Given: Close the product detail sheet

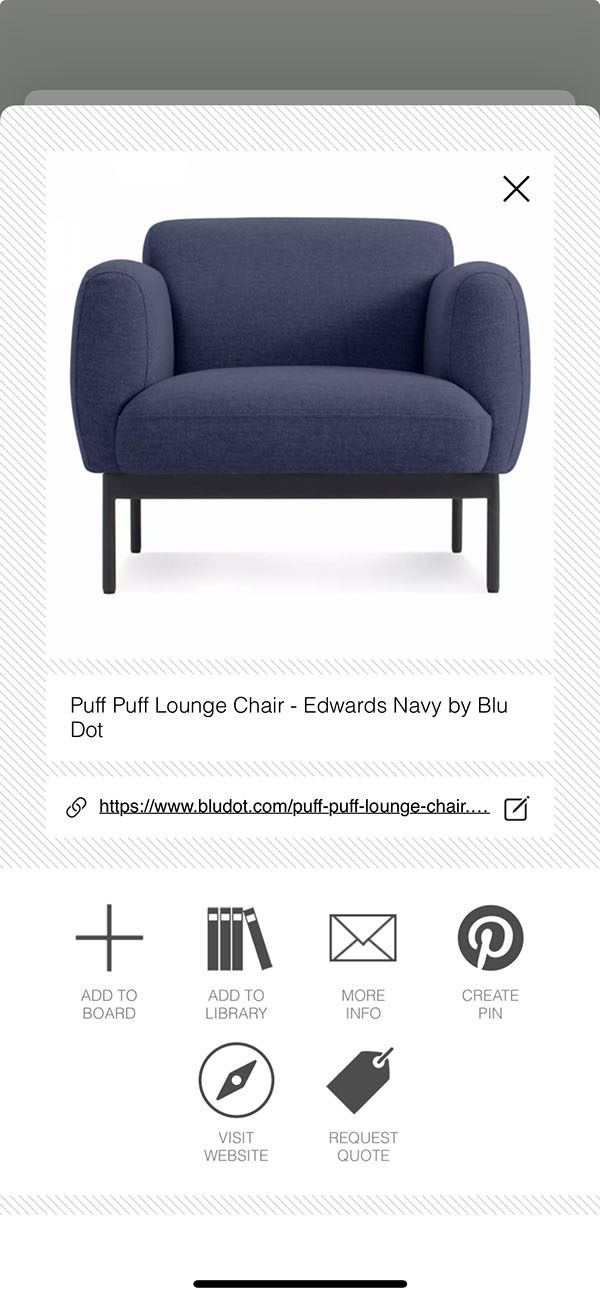Looking at the screenshot, I should 516,189.
